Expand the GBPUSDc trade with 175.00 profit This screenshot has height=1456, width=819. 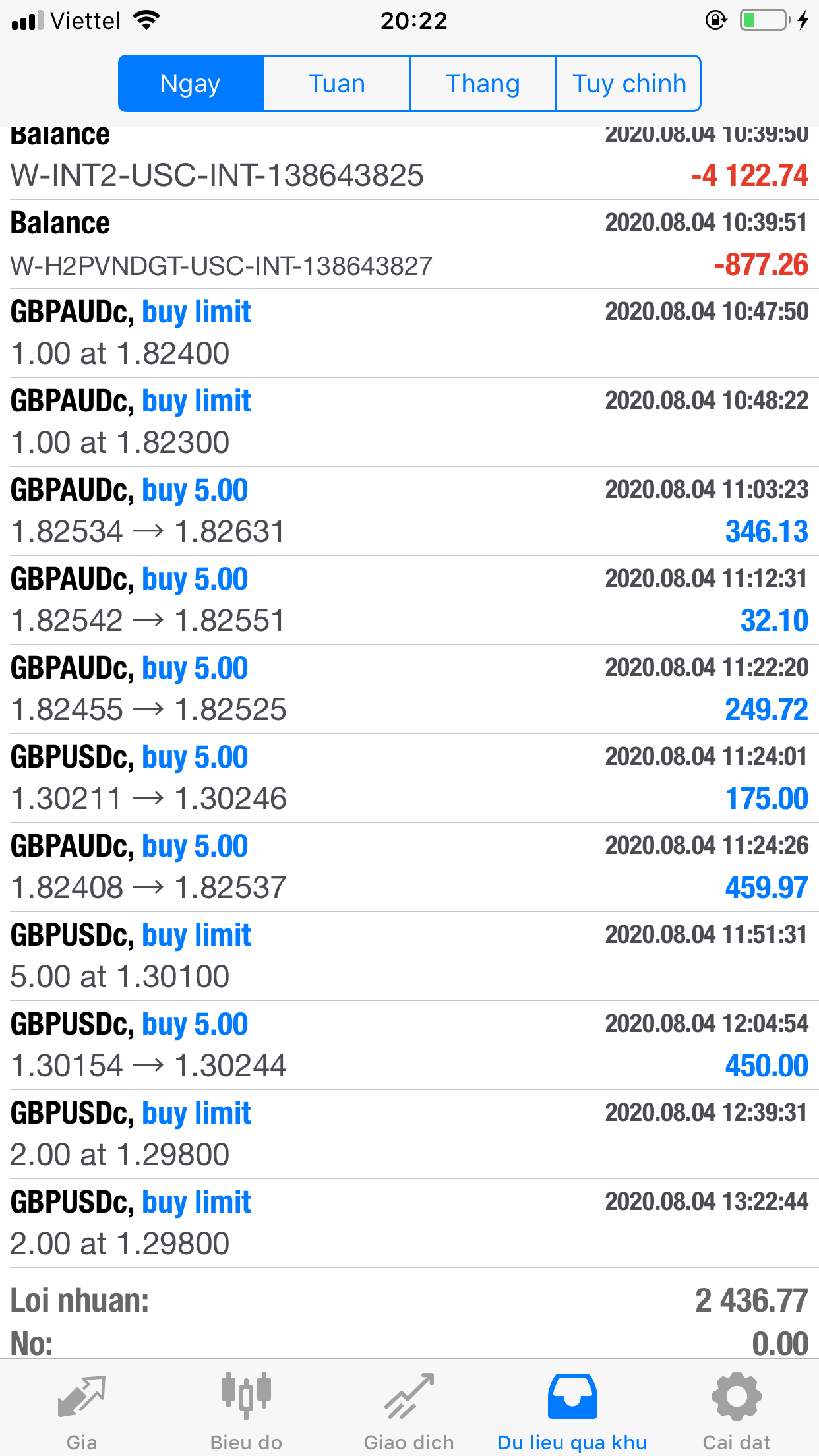click(409, 778)
